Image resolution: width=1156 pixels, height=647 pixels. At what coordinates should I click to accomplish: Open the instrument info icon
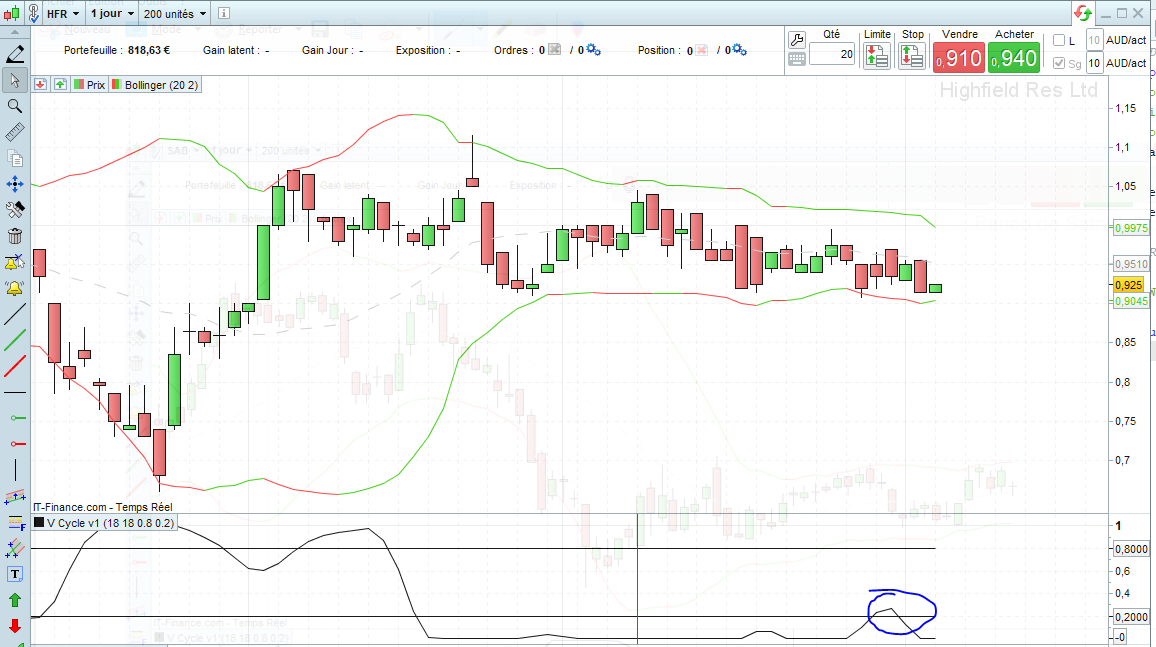(221, 14)
